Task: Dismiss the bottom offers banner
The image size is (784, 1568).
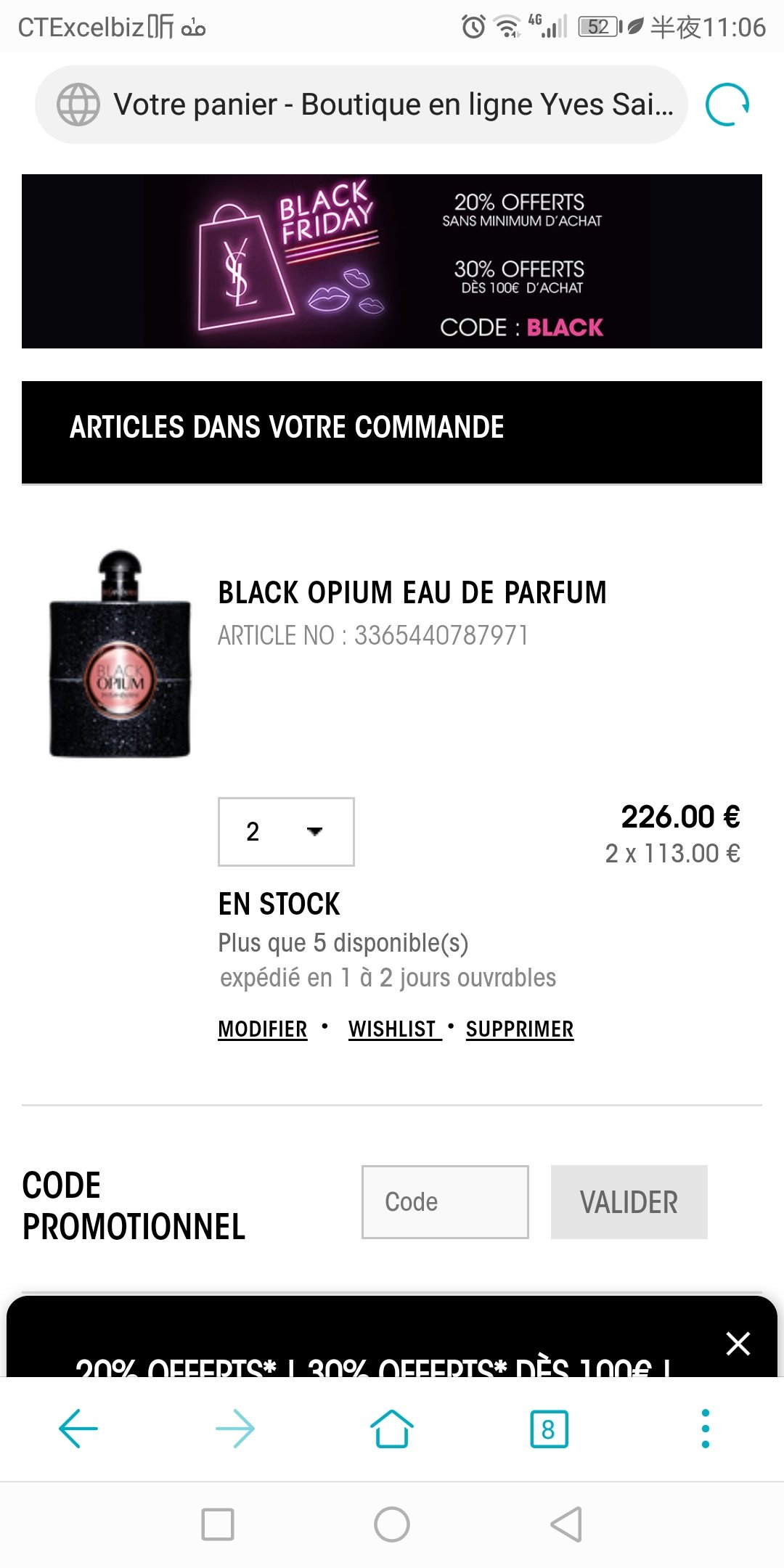Action: click(x=738, y=1344)
